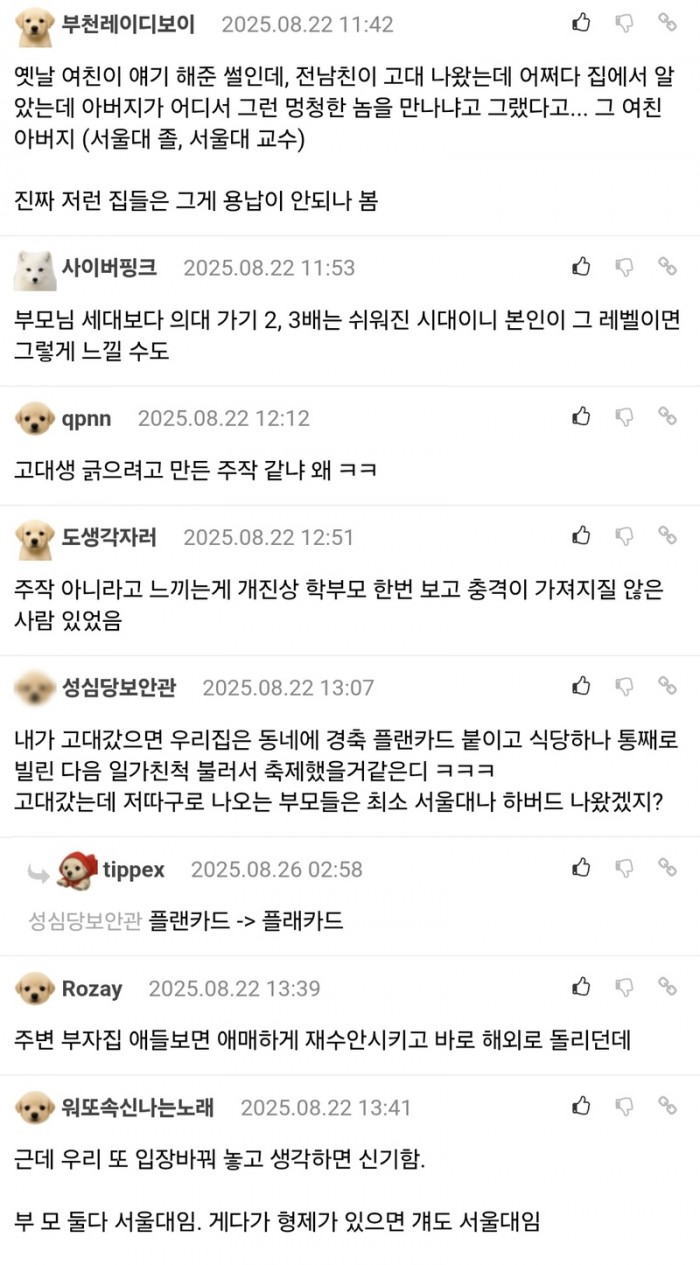Dislike 워또속신나는노래's comment
700x1265 pixels.
point(624,1106)
